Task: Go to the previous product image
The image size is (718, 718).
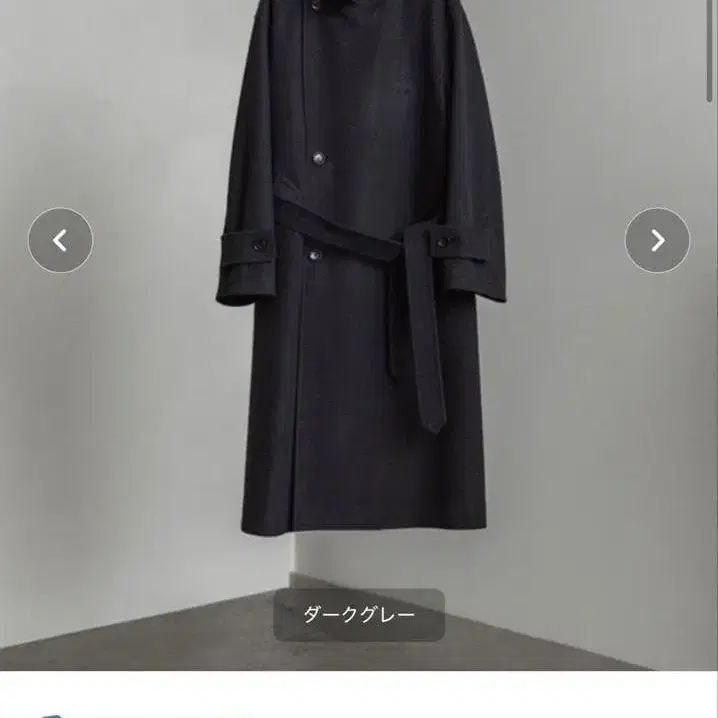Action: (60, 240)
